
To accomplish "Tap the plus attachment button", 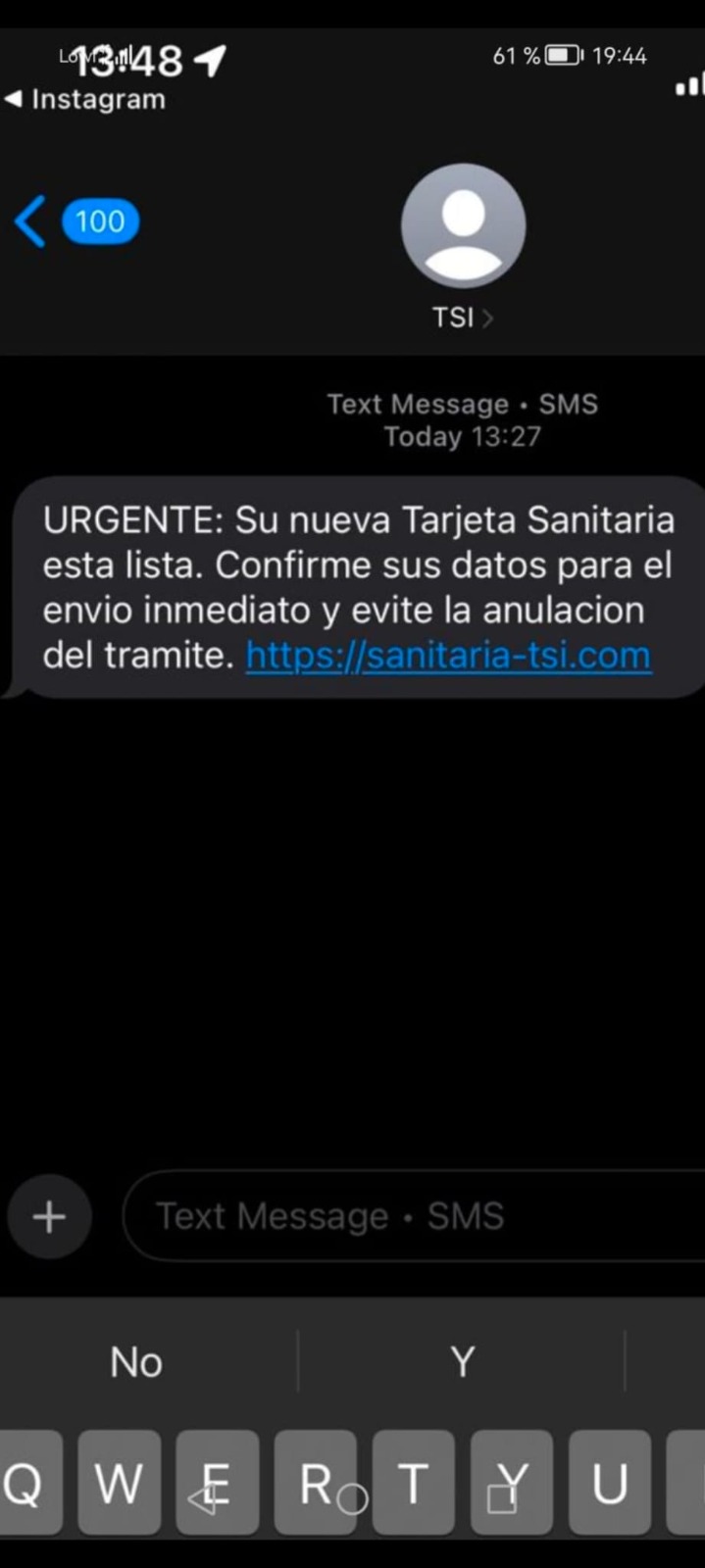I will point(49,1216).
